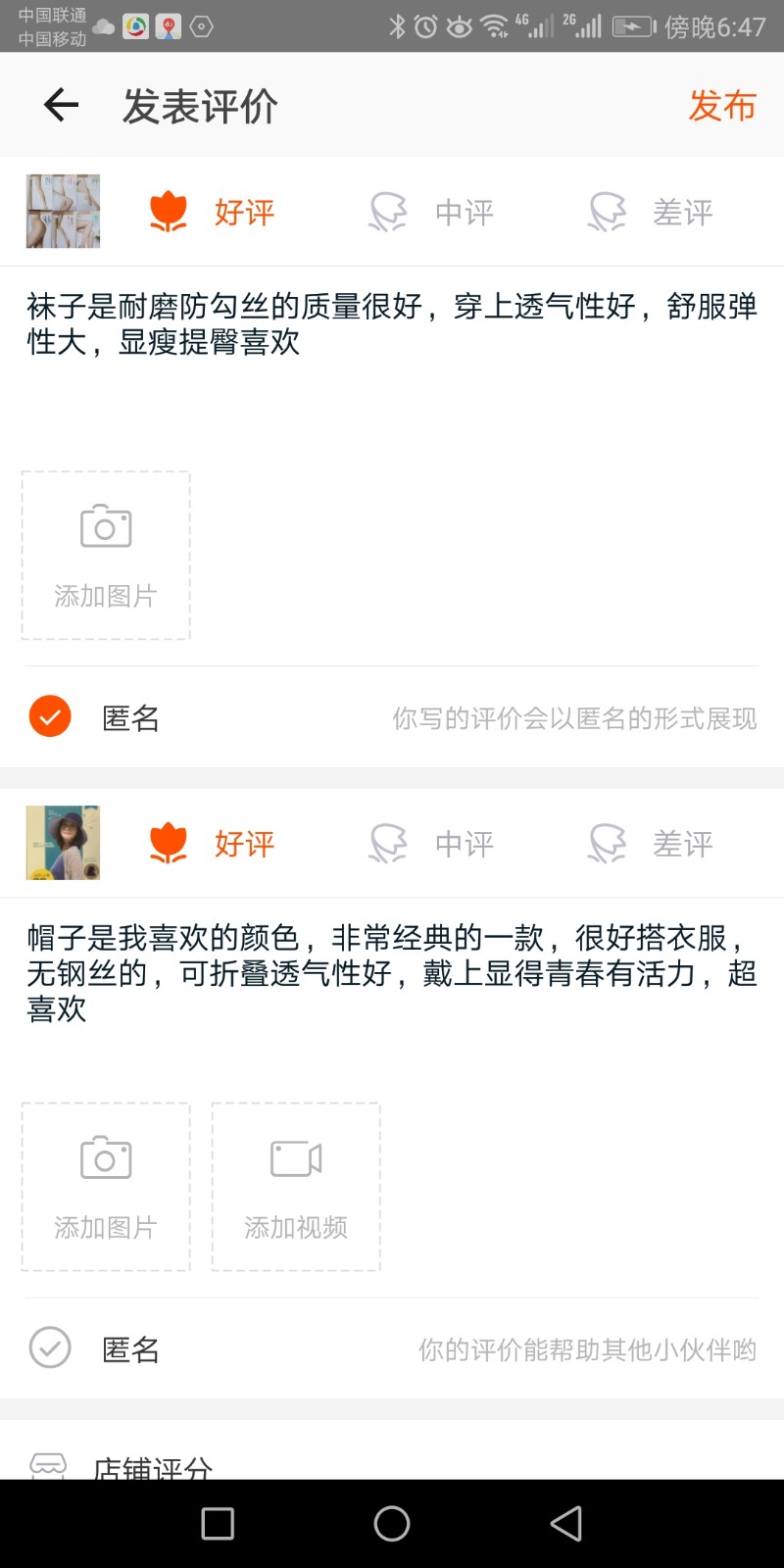The height and width of the screenshot is (1568, 784).
Task: Open the recent apps view
Action: click(x=218, y=1524)
